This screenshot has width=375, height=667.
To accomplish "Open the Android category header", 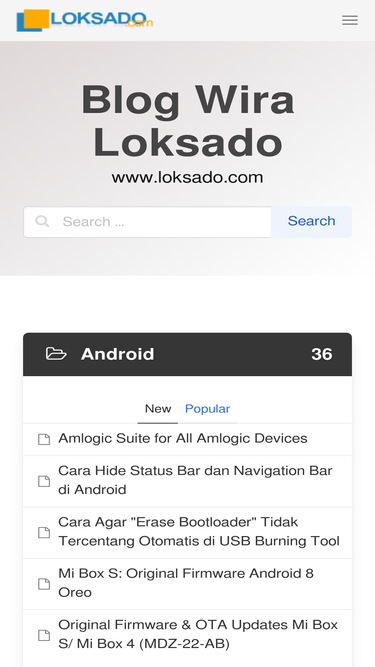I will 188,354.
